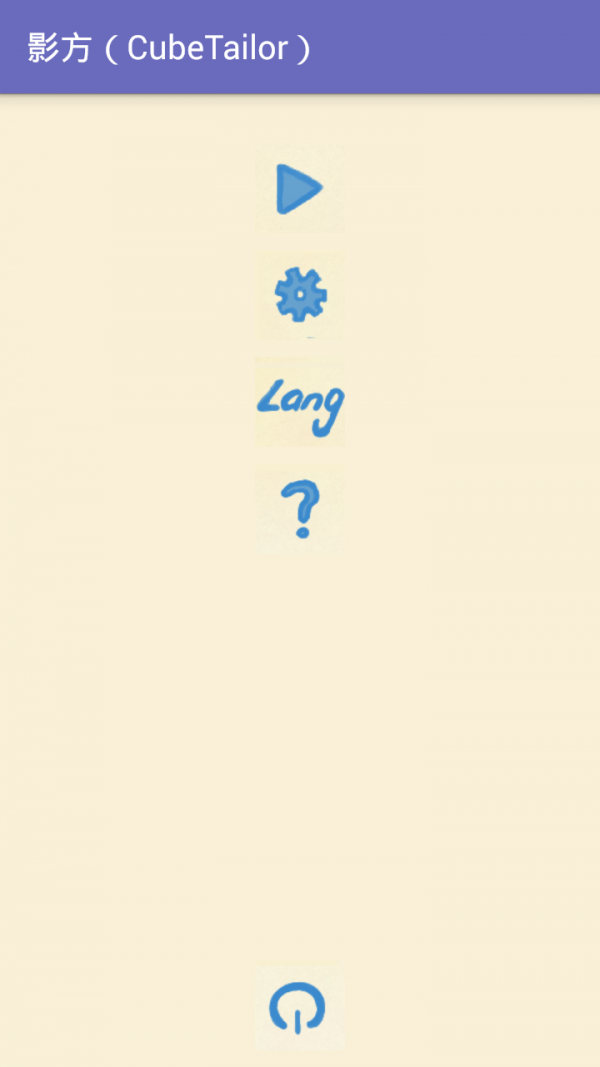600x1067 pixels.
Task: Open settings via the gear icon
Action: pos(300,296)
